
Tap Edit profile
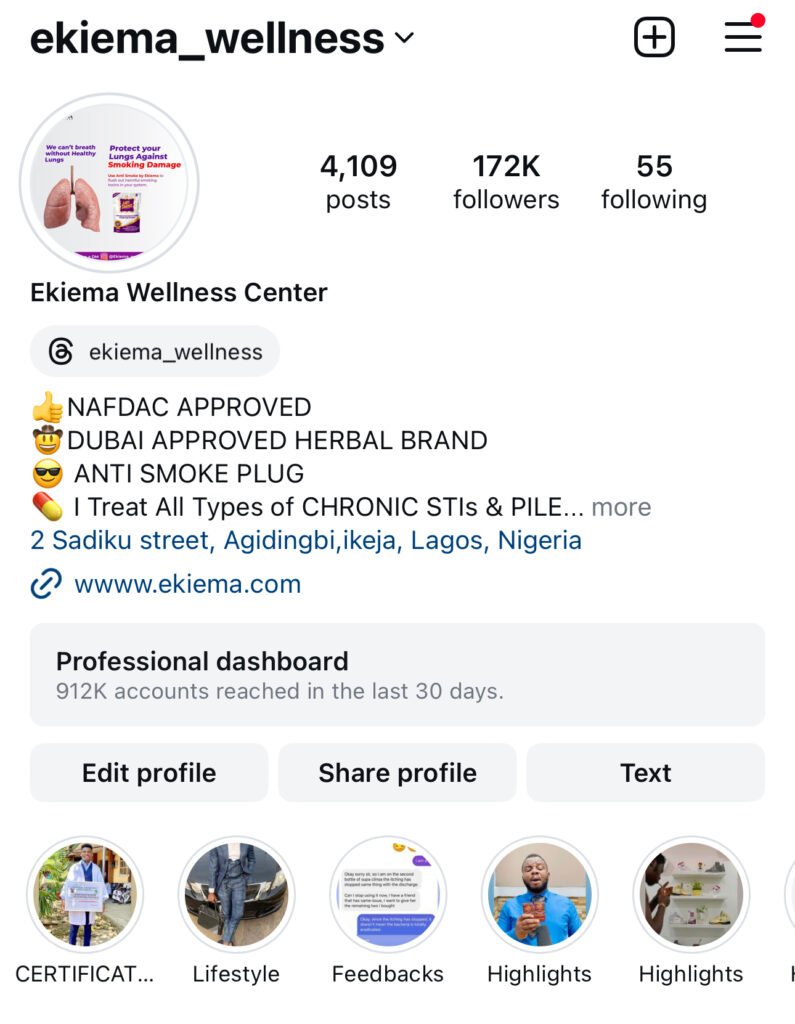[149, 773]
